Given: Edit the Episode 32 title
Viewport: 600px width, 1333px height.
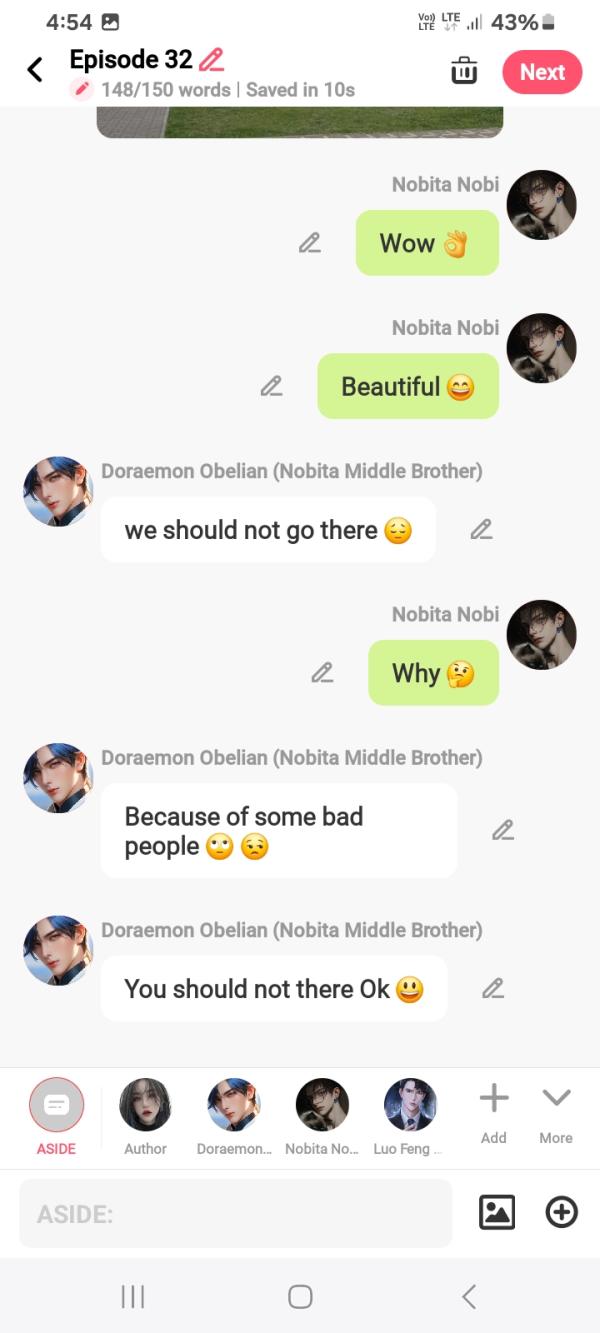Looking at the screenshot, I should point(211,60).
